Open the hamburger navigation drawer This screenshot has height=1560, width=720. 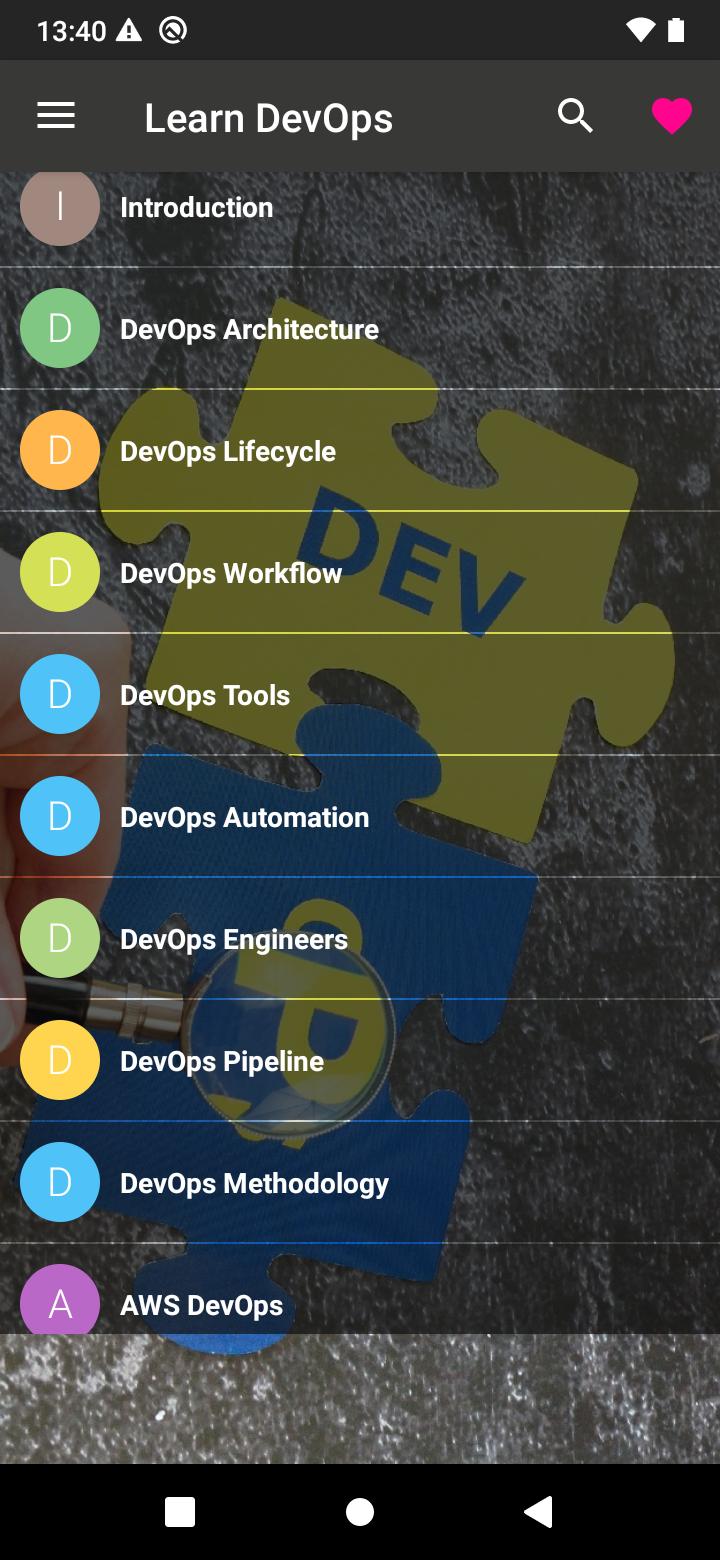point(56,117)
